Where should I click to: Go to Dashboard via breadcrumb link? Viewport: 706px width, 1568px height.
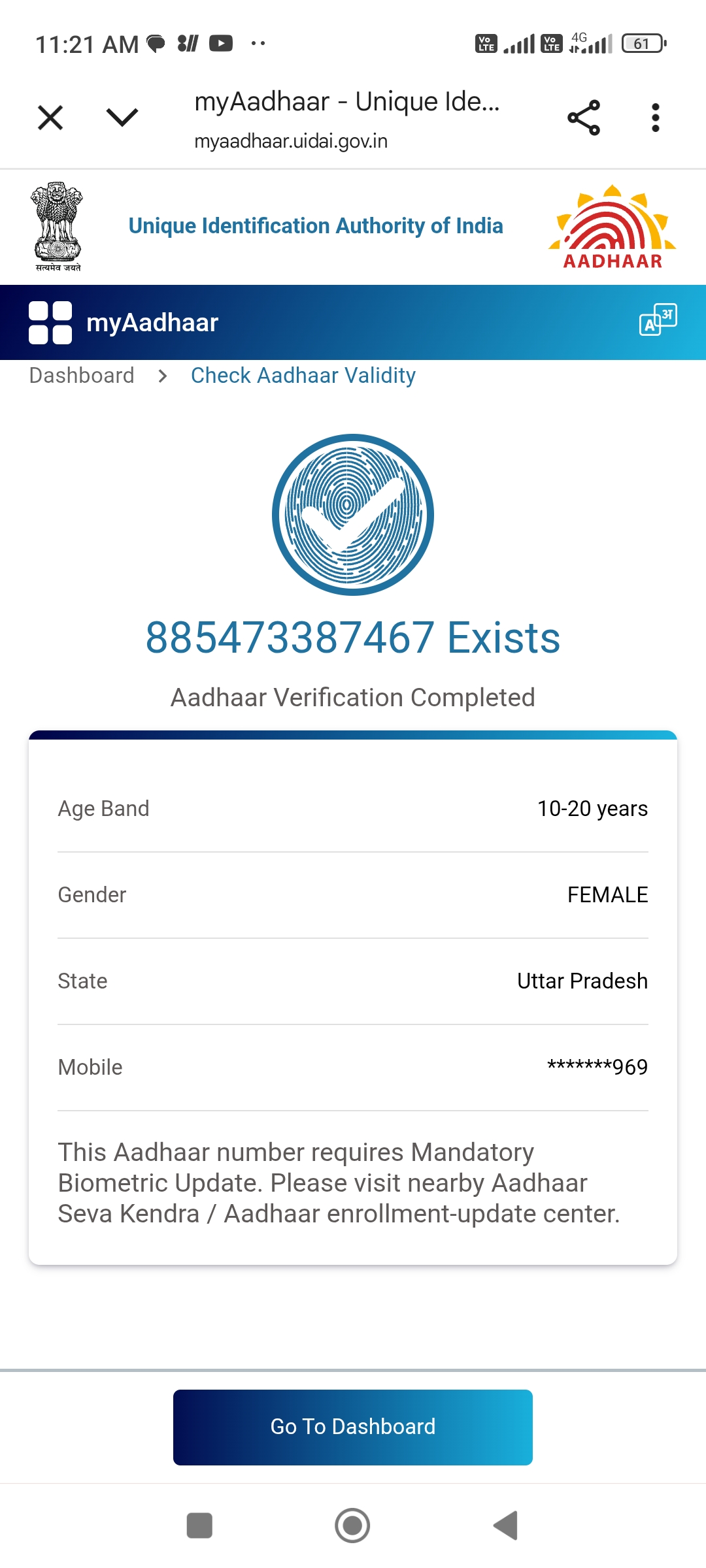click(82, 376)
